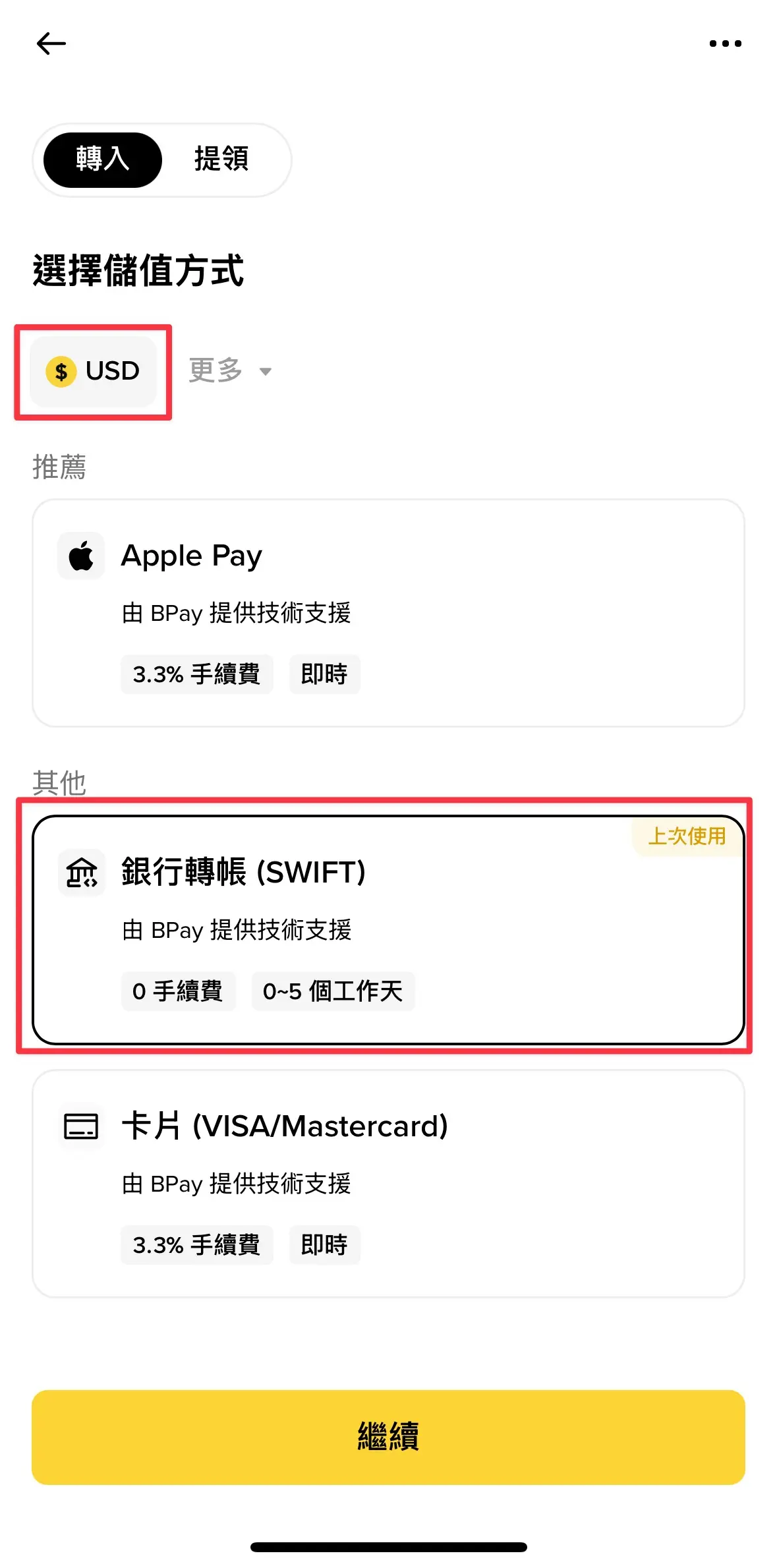The image size is (777, 1568).
Task: Select the USD currency chip
Action: click(93, 371)
